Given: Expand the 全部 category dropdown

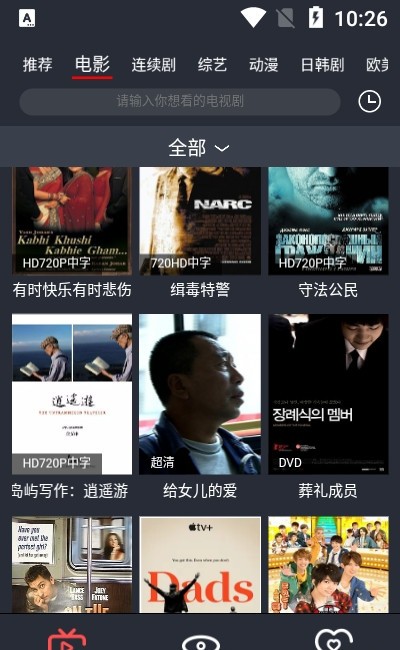Looking at the screenshot, I should [199, 148].
